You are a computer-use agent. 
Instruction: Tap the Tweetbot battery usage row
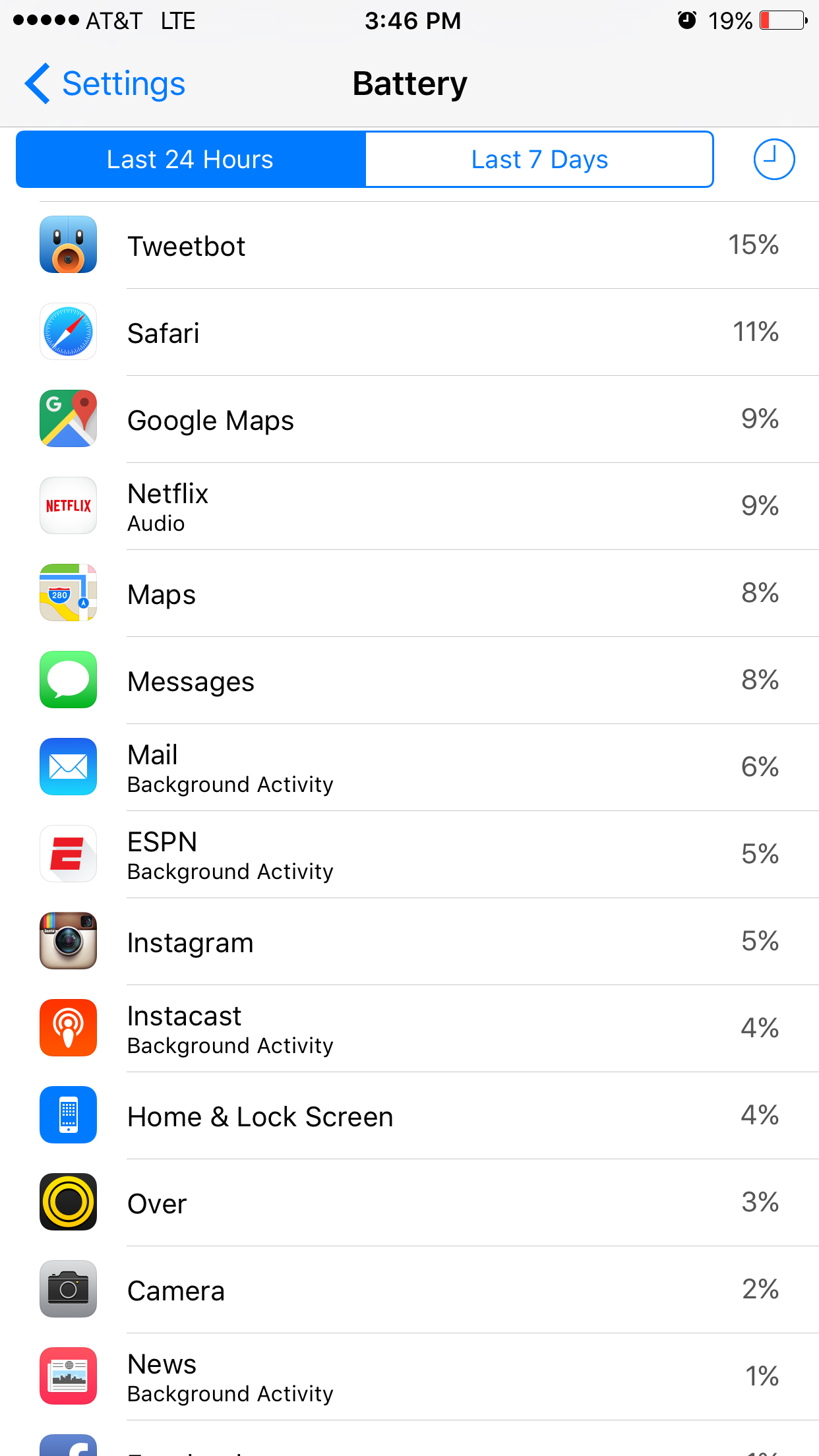pos(409,245)
